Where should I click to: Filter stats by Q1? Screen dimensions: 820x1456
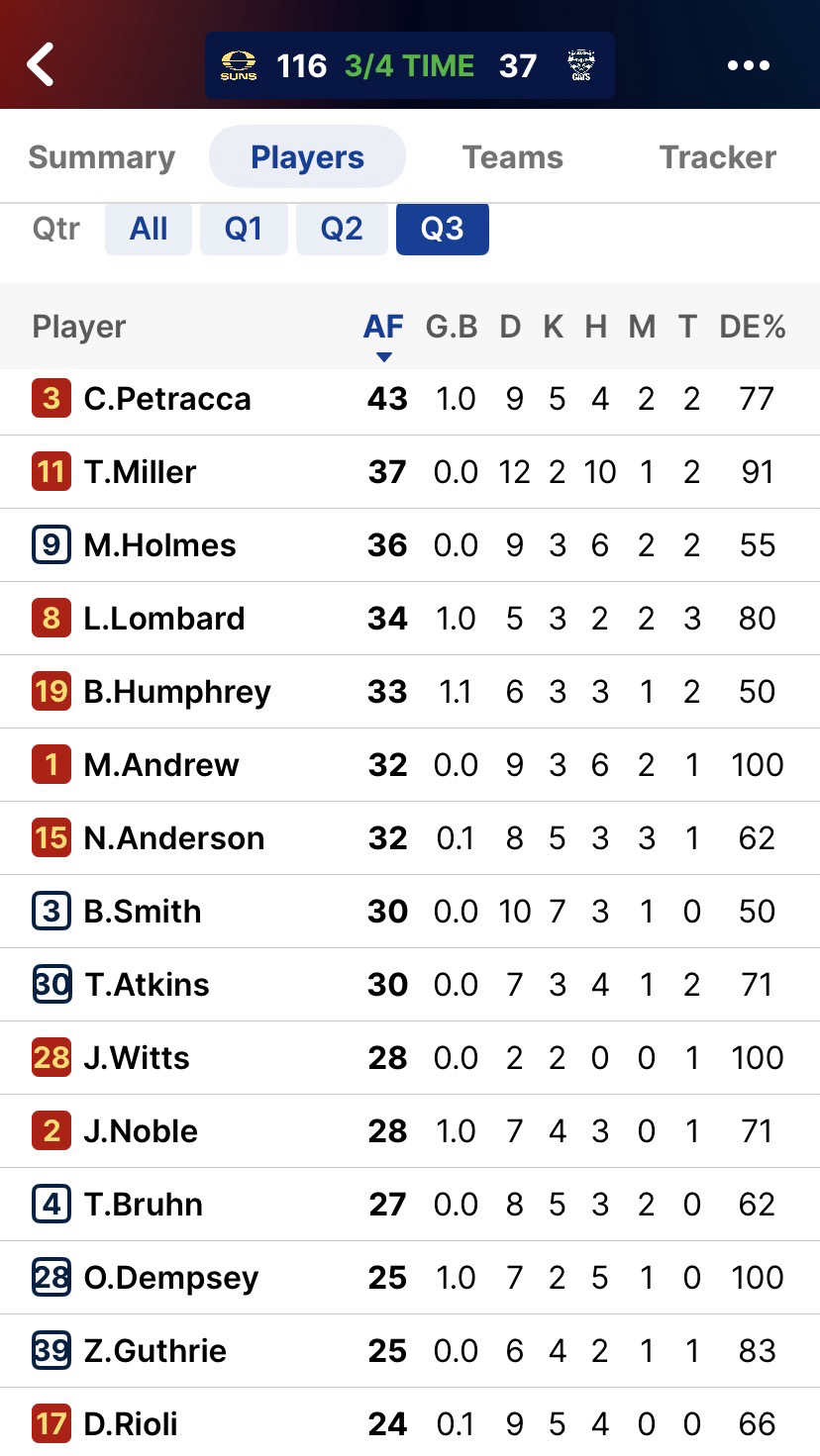coord(244,229)
